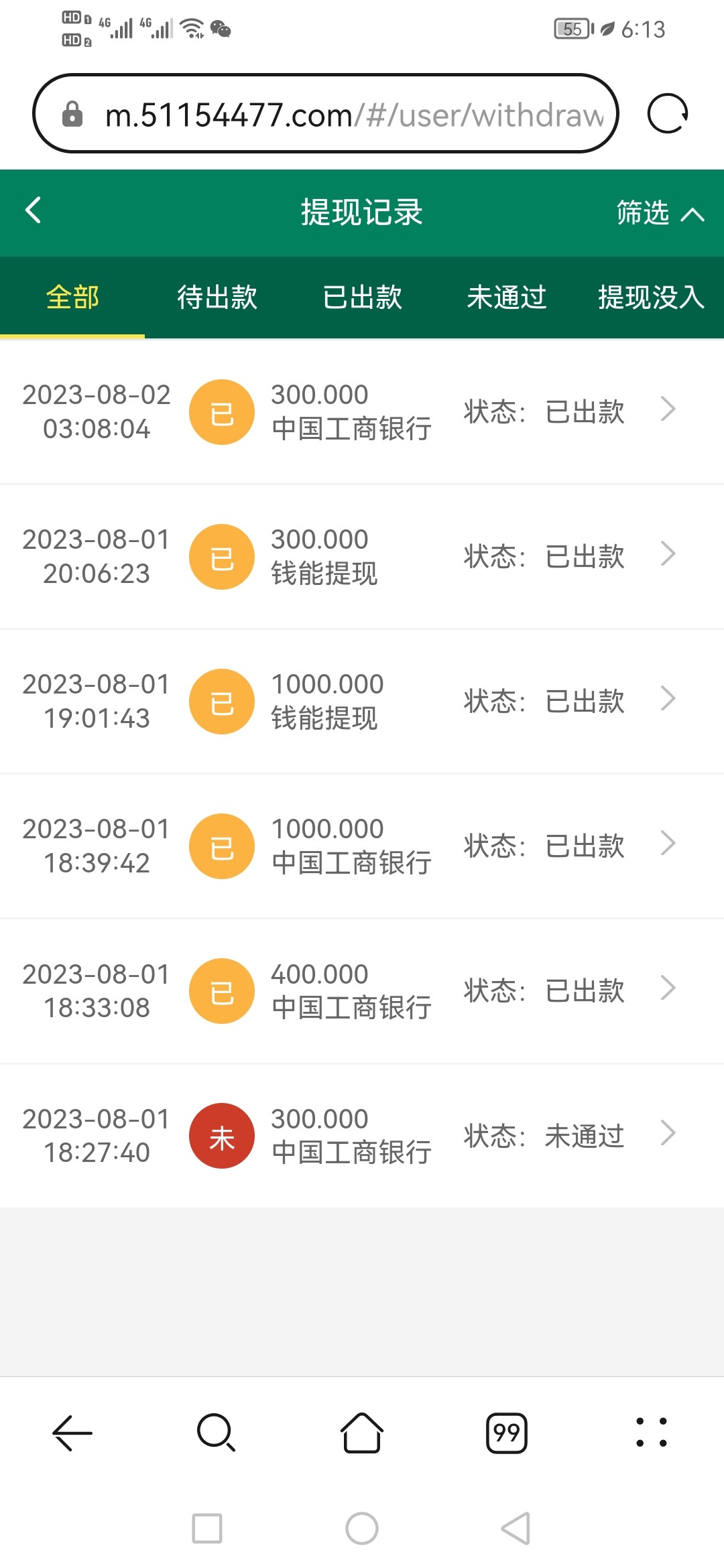Open the browser tab switcher showing 99
The image size is (724, 1568).
click(x=507, y=1433)
